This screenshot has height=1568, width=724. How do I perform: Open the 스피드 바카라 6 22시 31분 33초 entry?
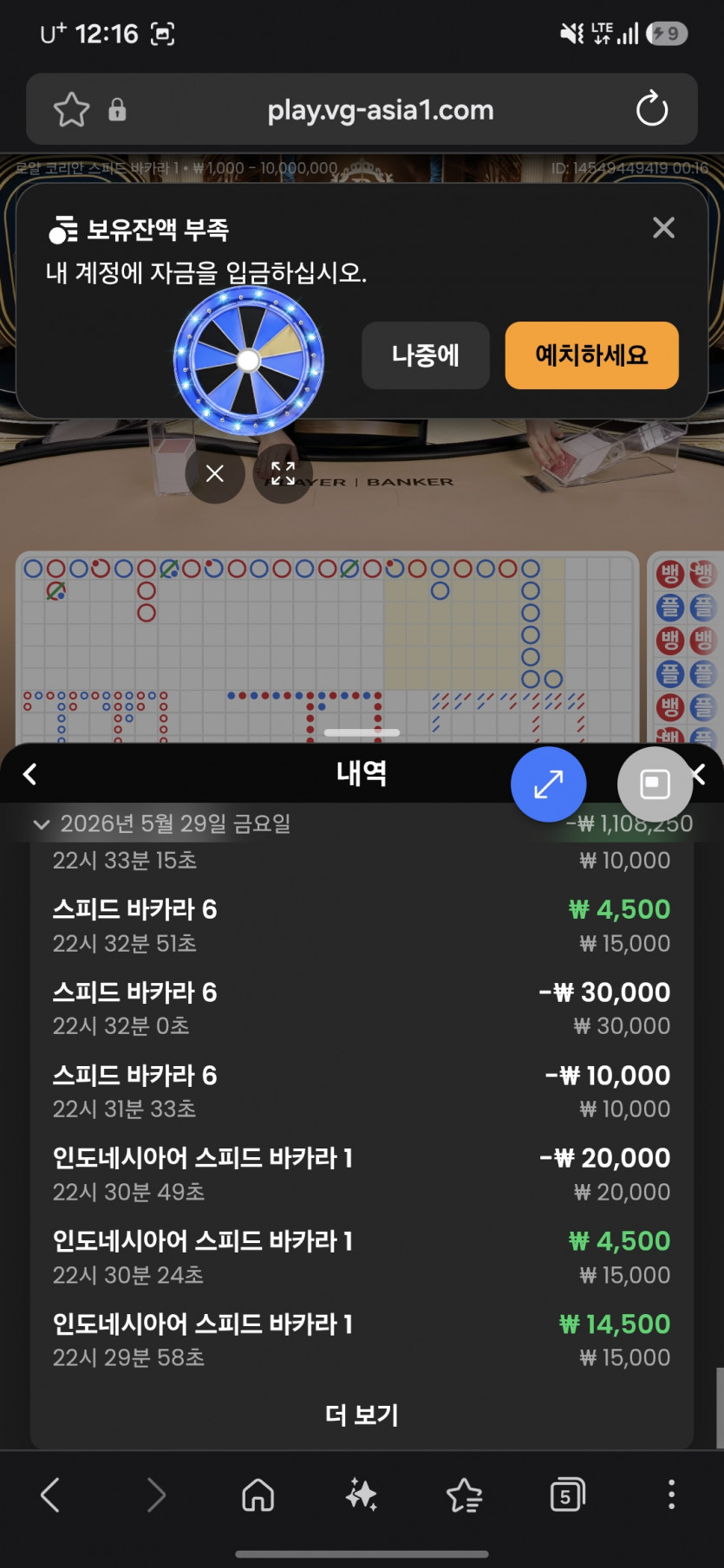[362, 1091]
